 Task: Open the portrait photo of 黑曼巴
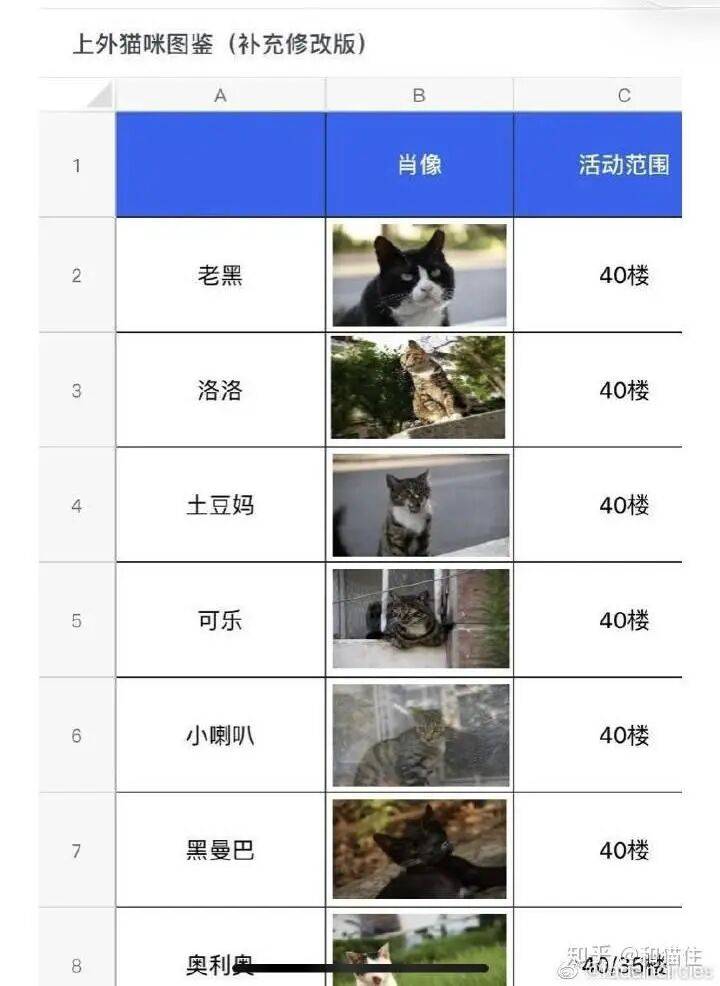click(420, 849)
